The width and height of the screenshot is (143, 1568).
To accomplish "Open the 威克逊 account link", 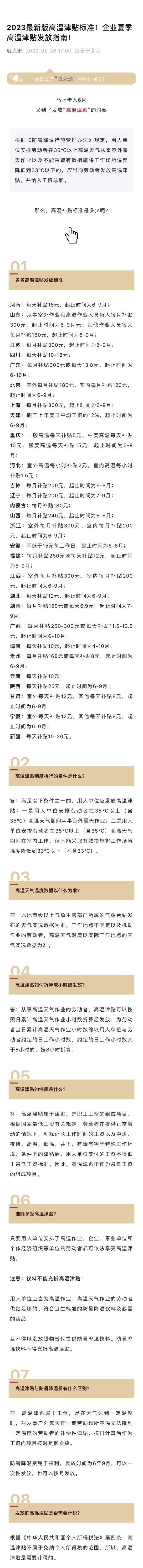I will click(14, 51).
